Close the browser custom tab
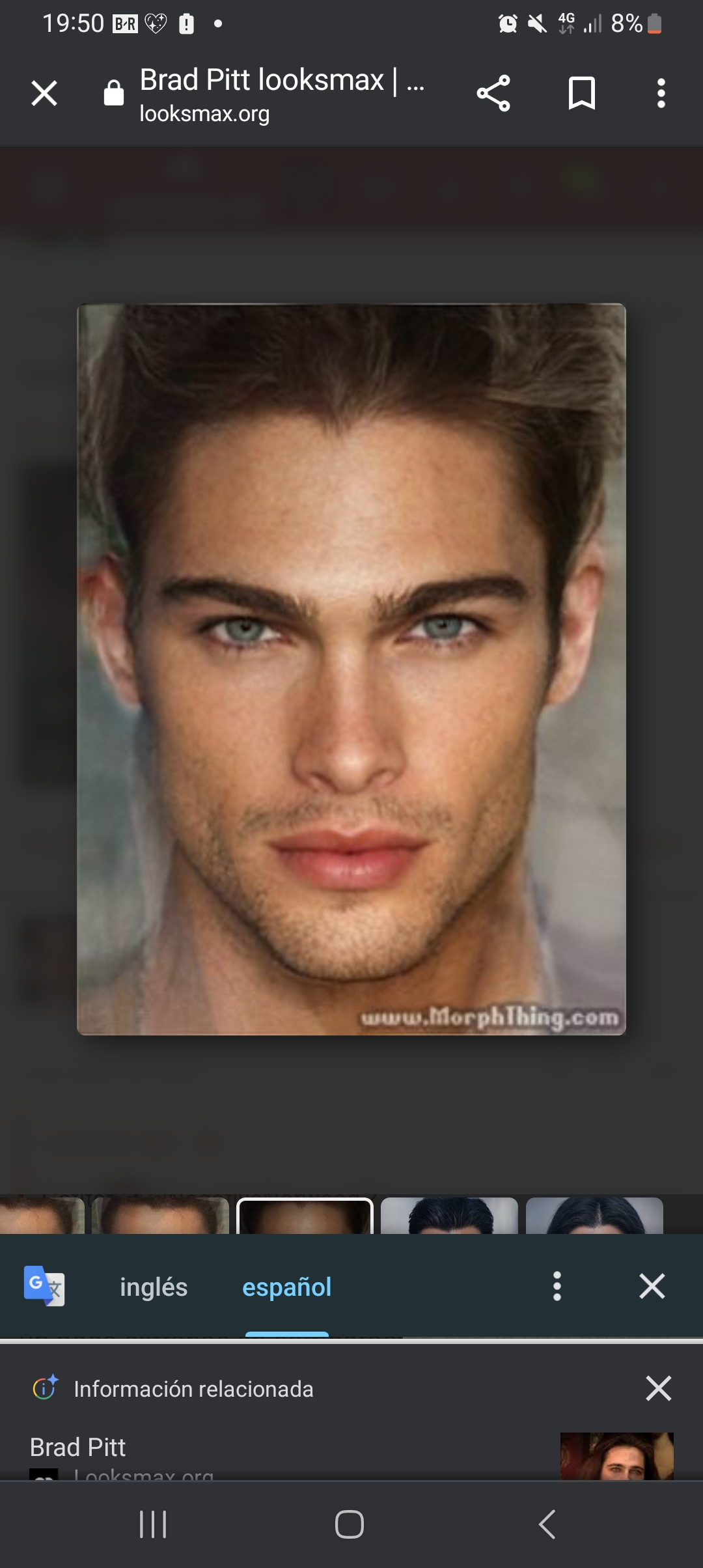This screenshot has width=703, height=1568. tap(44, 93)
